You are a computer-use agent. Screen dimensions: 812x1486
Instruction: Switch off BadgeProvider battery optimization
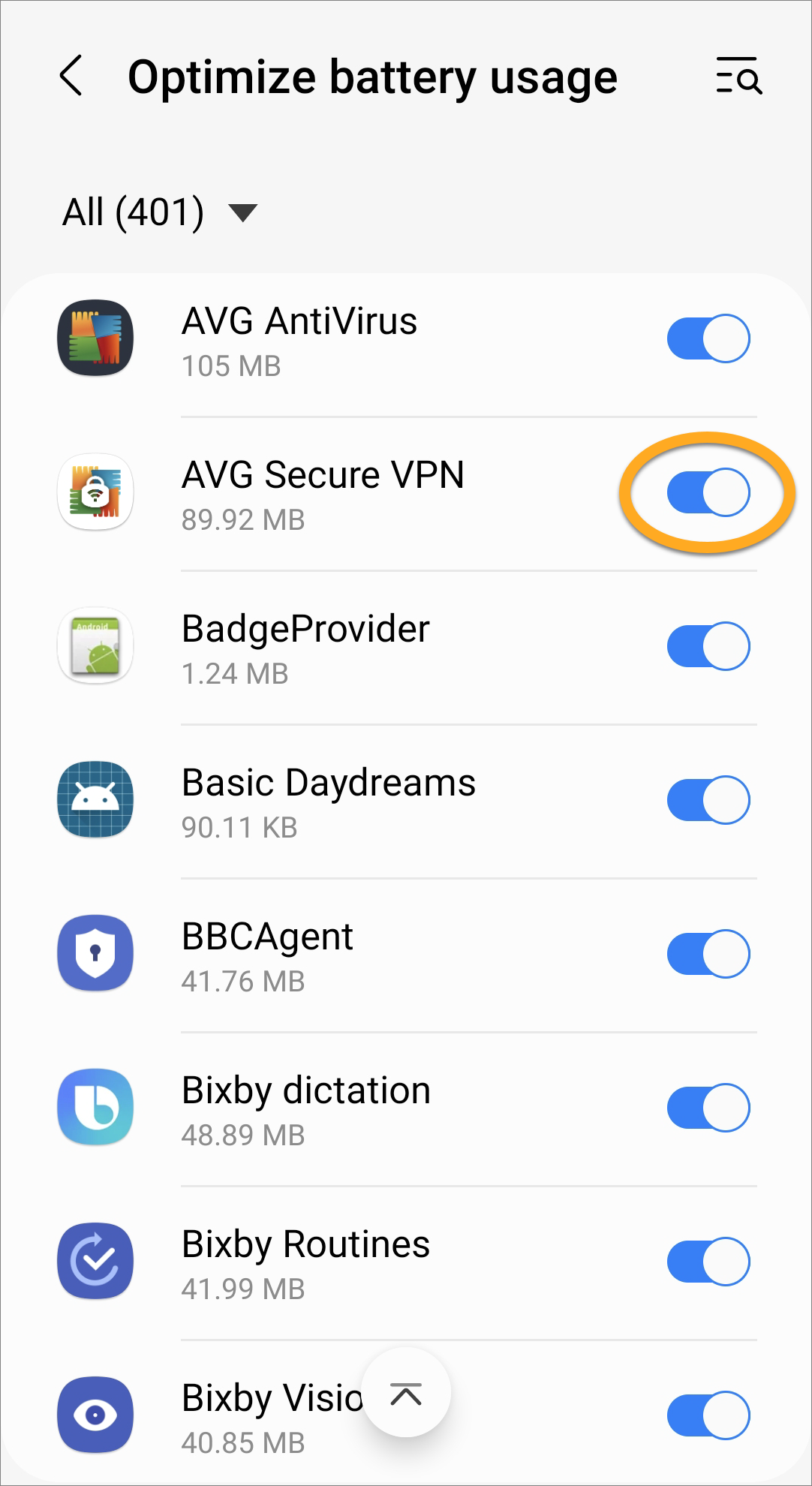[708, 646]
